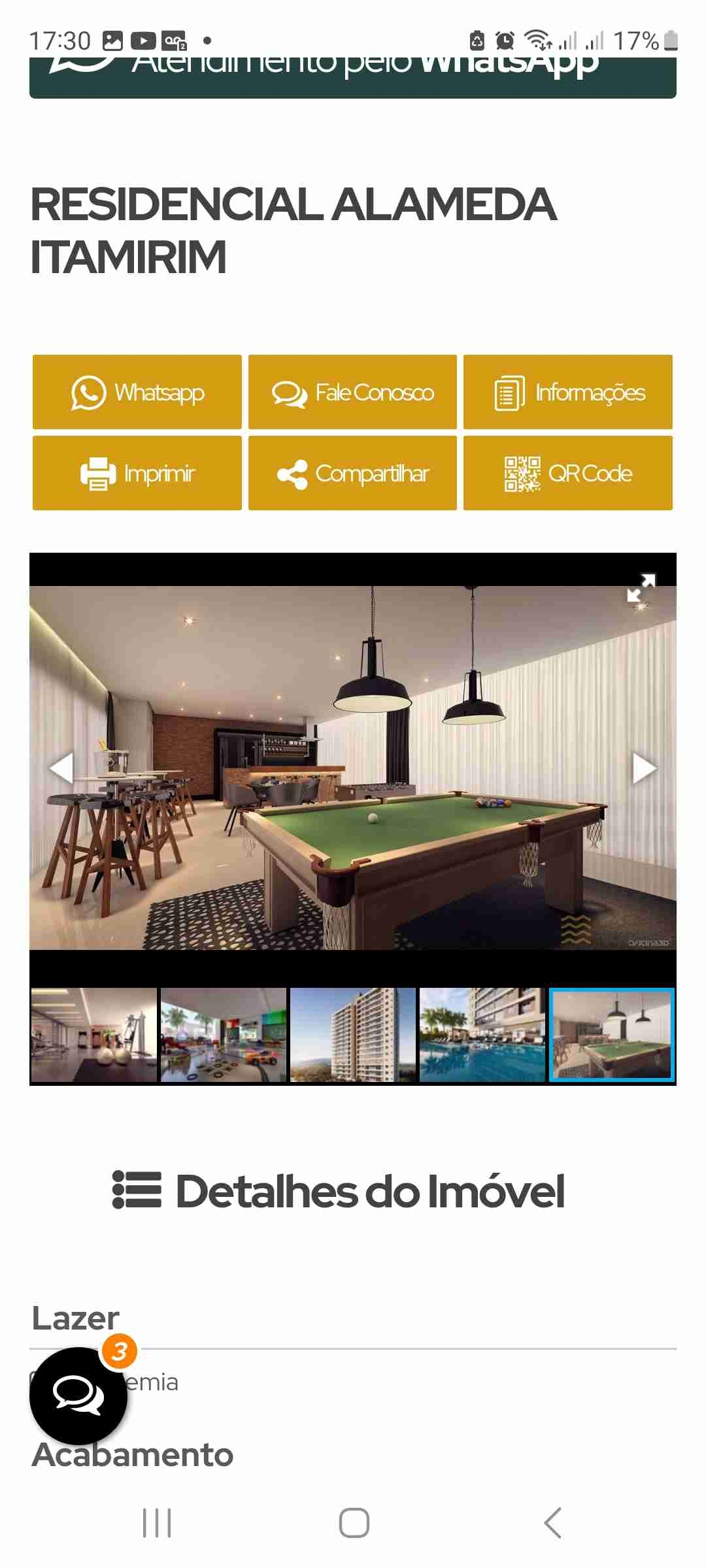Viewport: 706px width, 1568px height.
Task: Tap the yellow Whatsapp button
Action: click(x=137, y=392)
